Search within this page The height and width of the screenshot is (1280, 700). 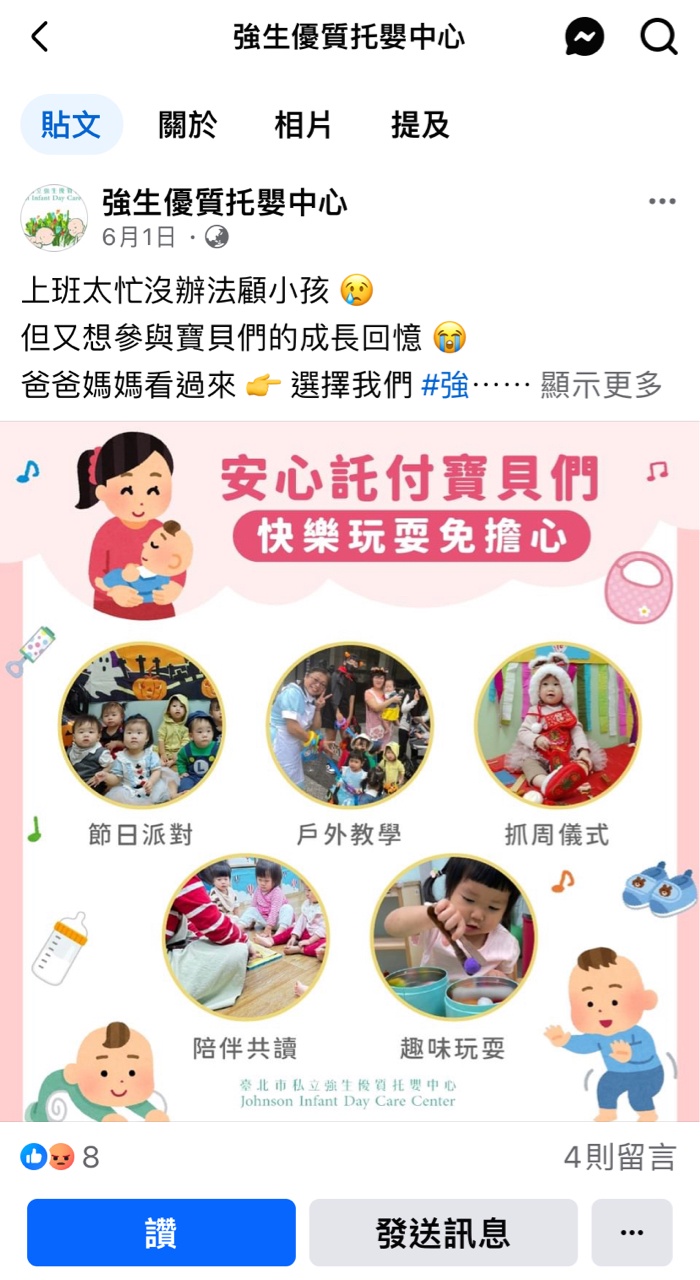(659, 38)
